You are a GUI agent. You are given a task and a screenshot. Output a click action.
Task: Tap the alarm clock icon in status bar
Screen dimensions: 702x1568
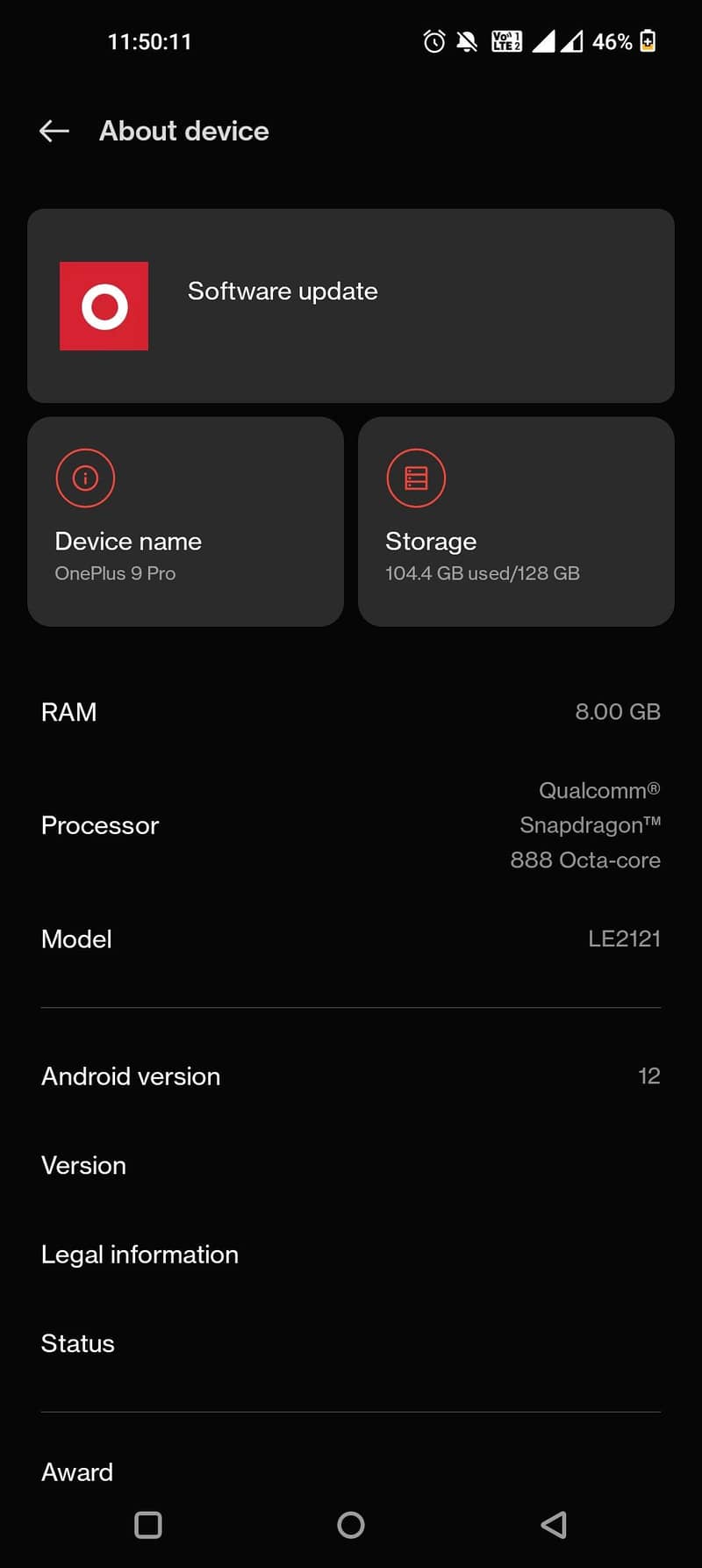click(433, 40)
